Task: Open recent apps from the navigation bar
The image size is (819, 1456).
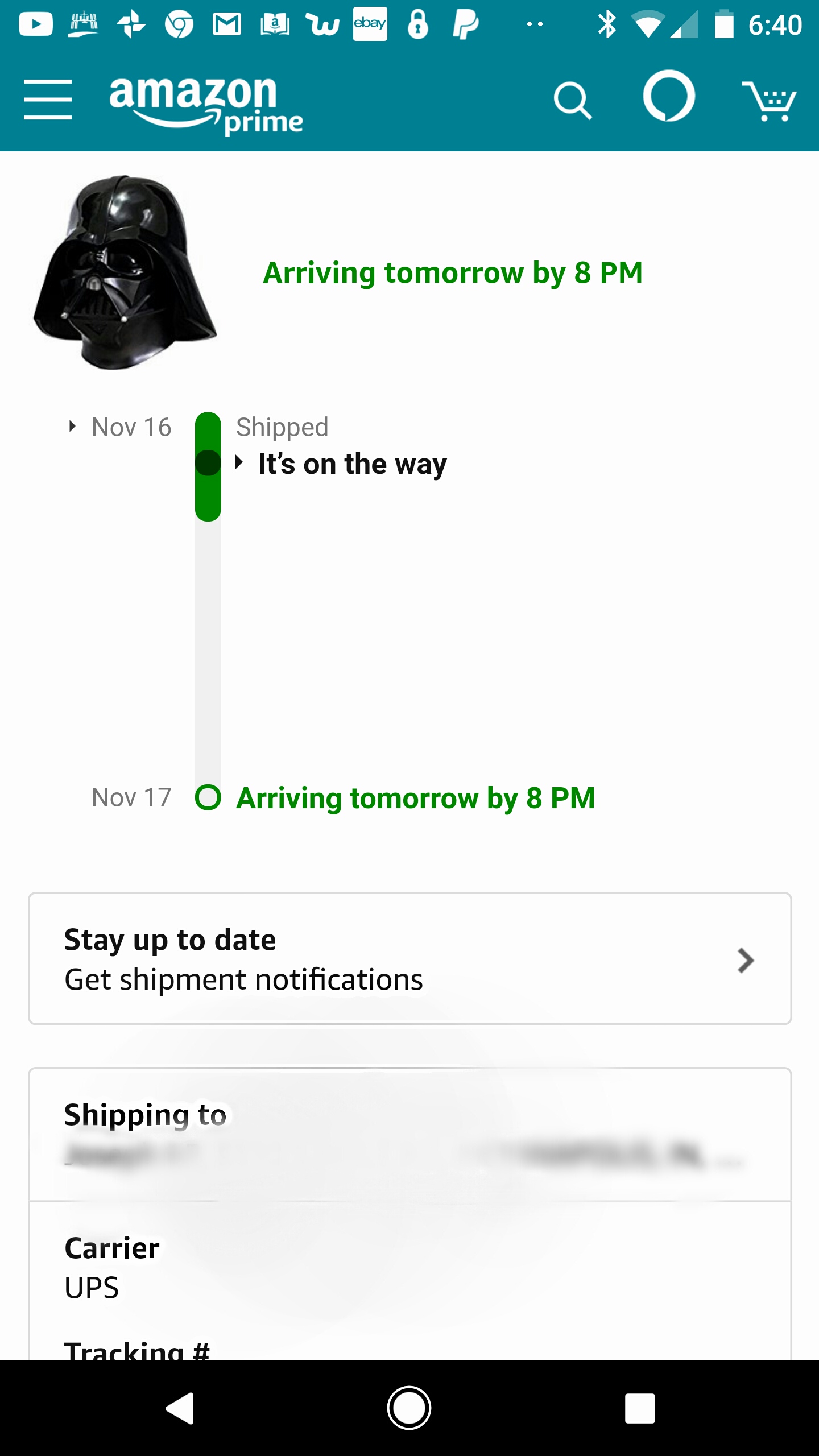Action: 640,1408
